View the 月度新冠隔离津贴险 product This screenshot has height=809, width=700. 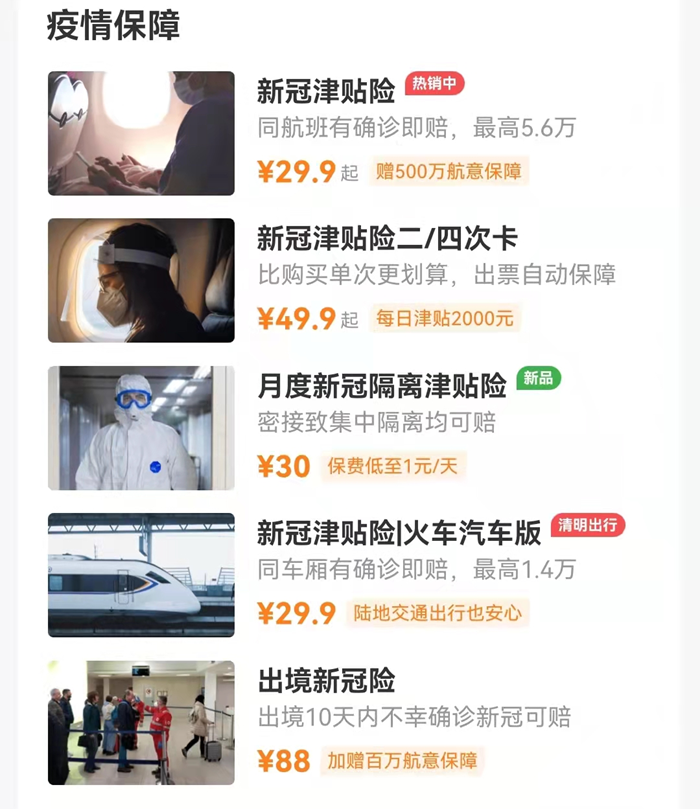pyautogui.click(x=381, y=386)
